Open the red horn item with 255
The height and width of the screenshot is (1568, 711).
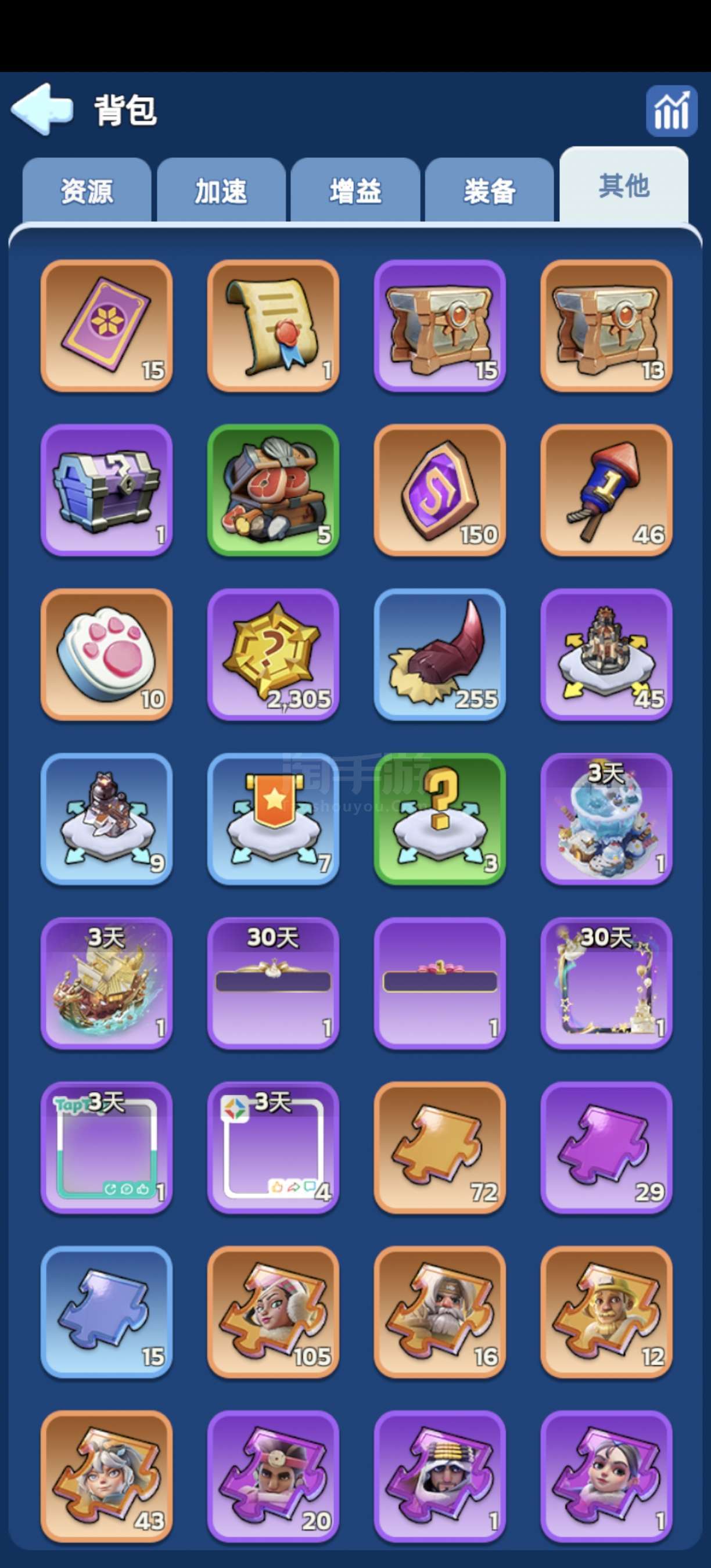pyautogui.click(x=440, y=654)
